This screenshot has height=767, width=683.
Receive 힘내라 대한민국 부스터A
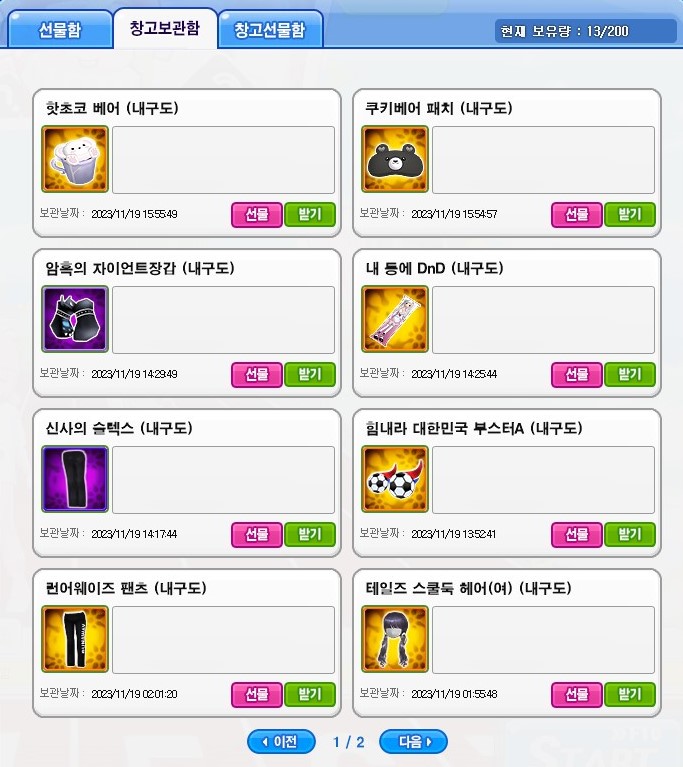[630, 534]
